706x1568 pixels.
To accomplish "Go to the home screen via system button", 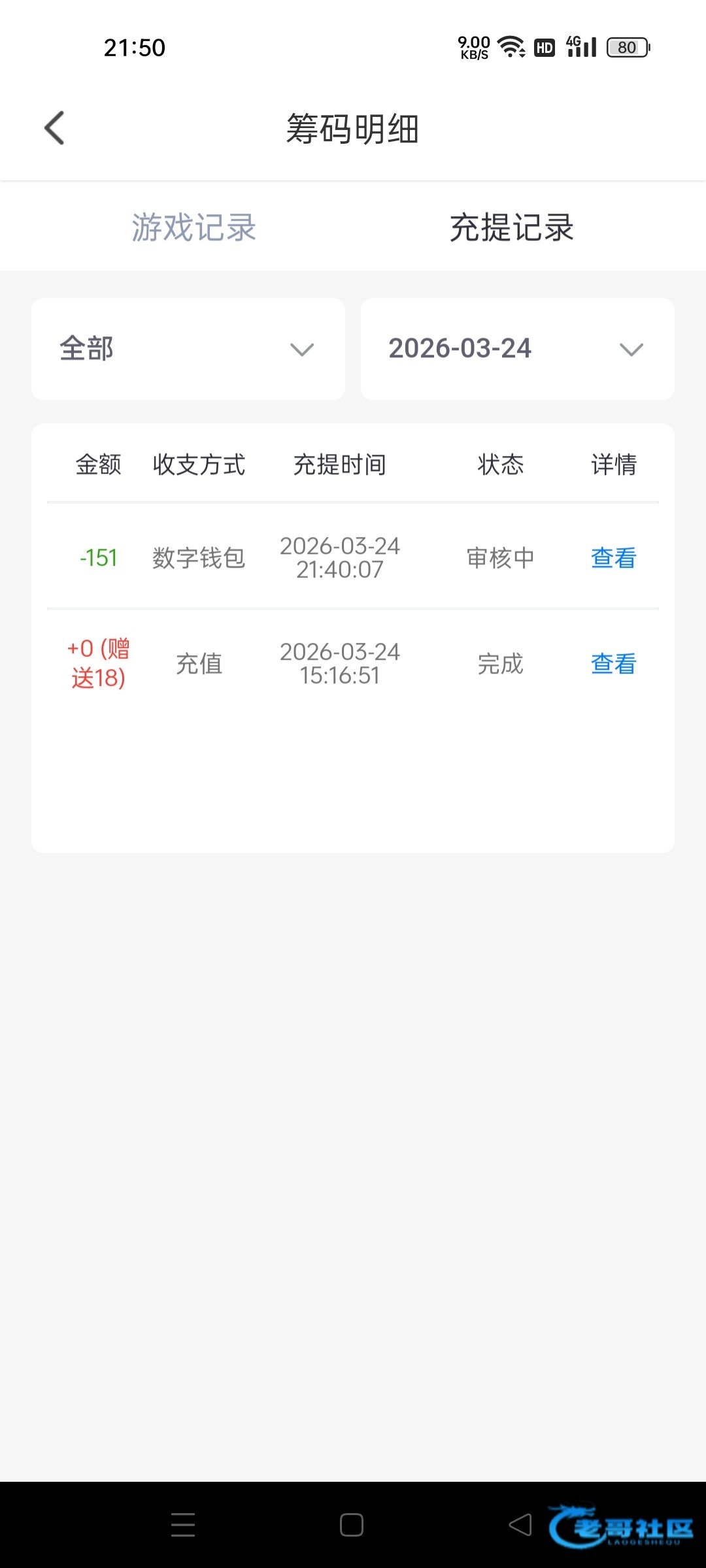I will 352,1525.
